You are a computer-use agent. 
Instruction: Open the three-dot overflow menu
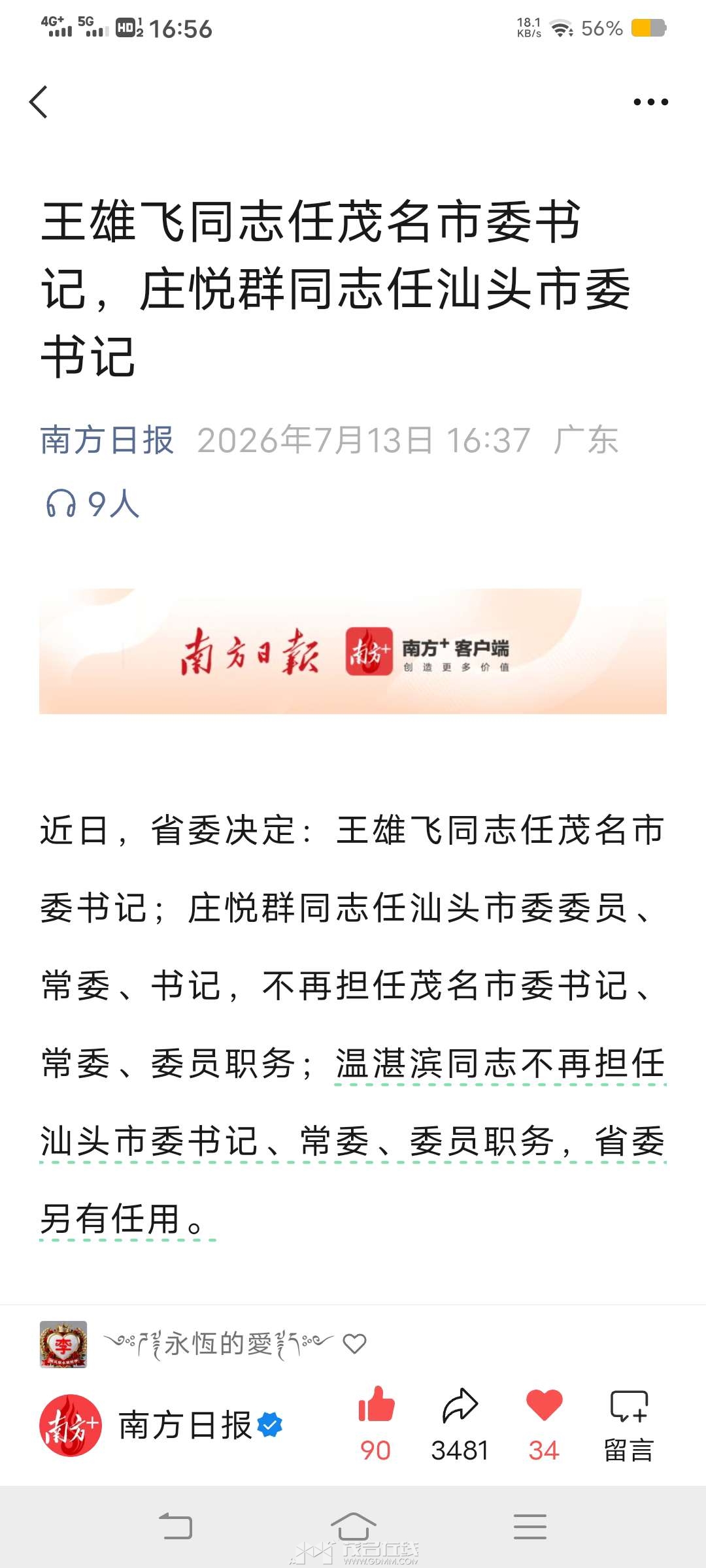[650, 102]
